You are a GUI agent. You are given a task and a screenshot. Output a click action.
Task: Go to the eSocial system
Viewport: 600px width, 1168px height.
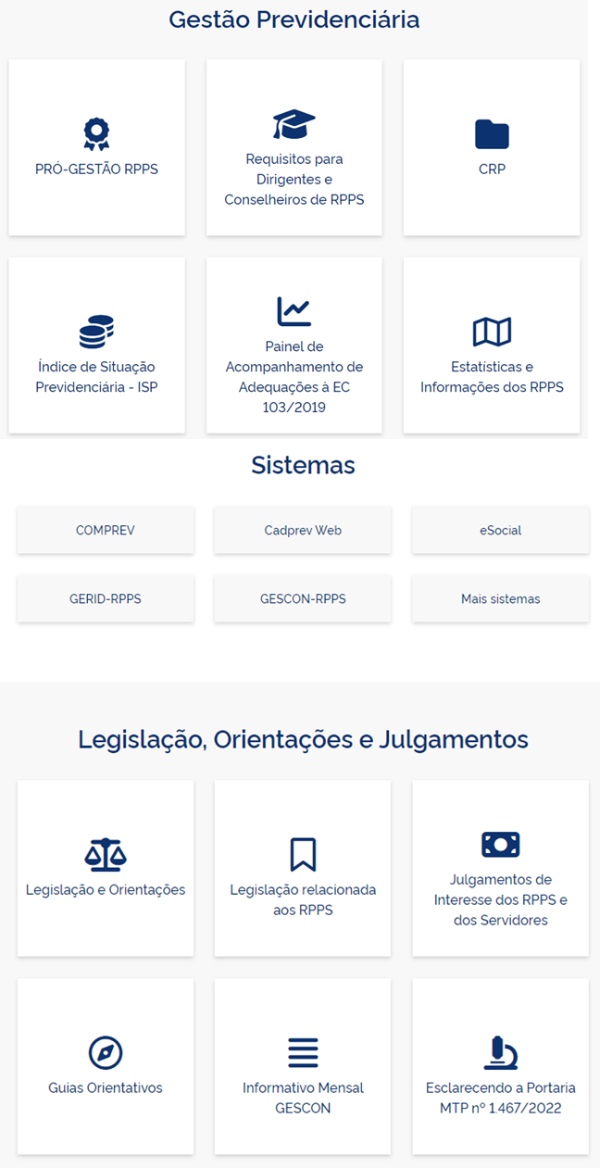[500, 530]
